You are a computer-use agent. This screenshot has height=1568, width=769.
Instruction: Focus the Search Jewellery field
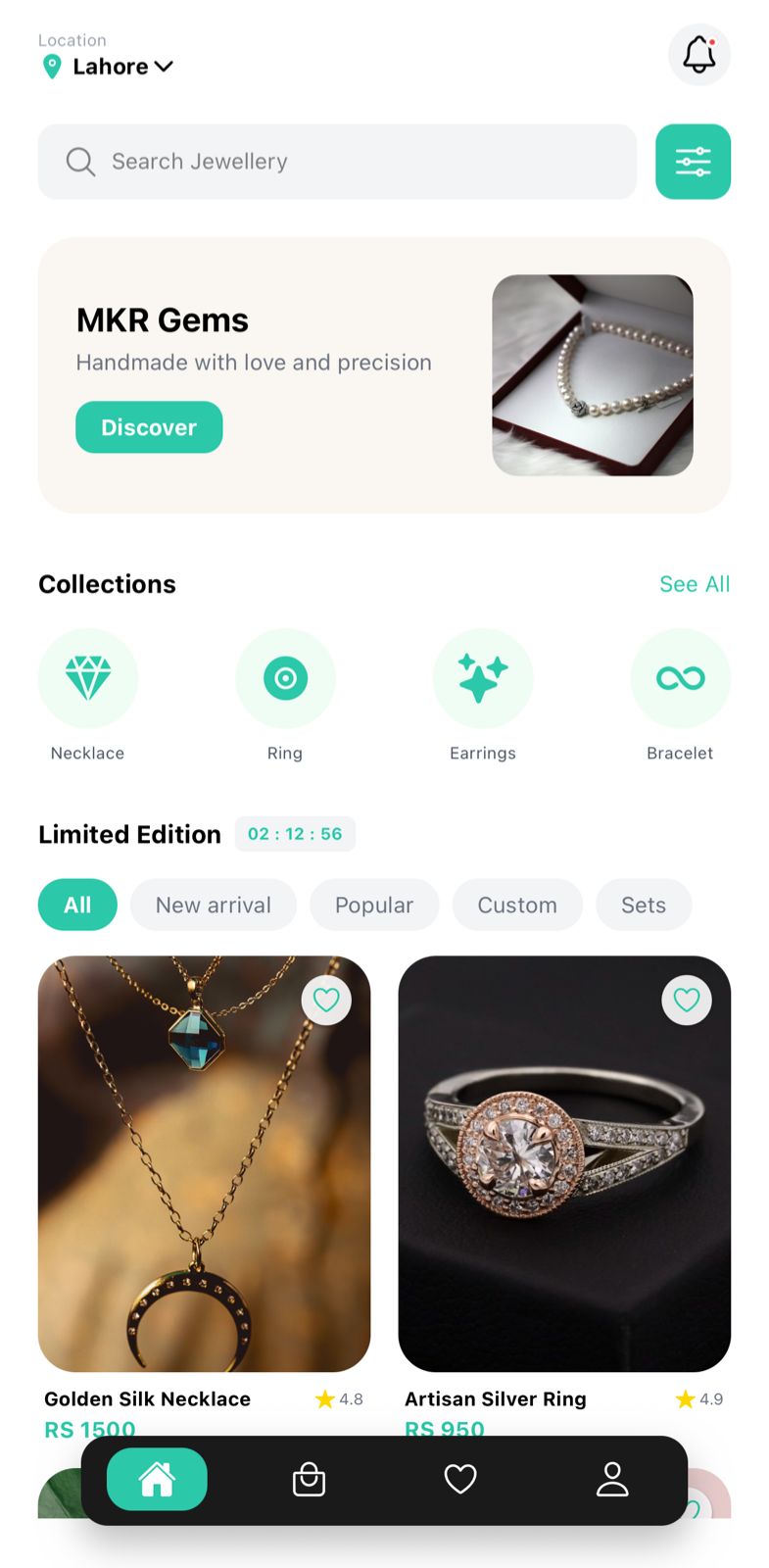337,162
